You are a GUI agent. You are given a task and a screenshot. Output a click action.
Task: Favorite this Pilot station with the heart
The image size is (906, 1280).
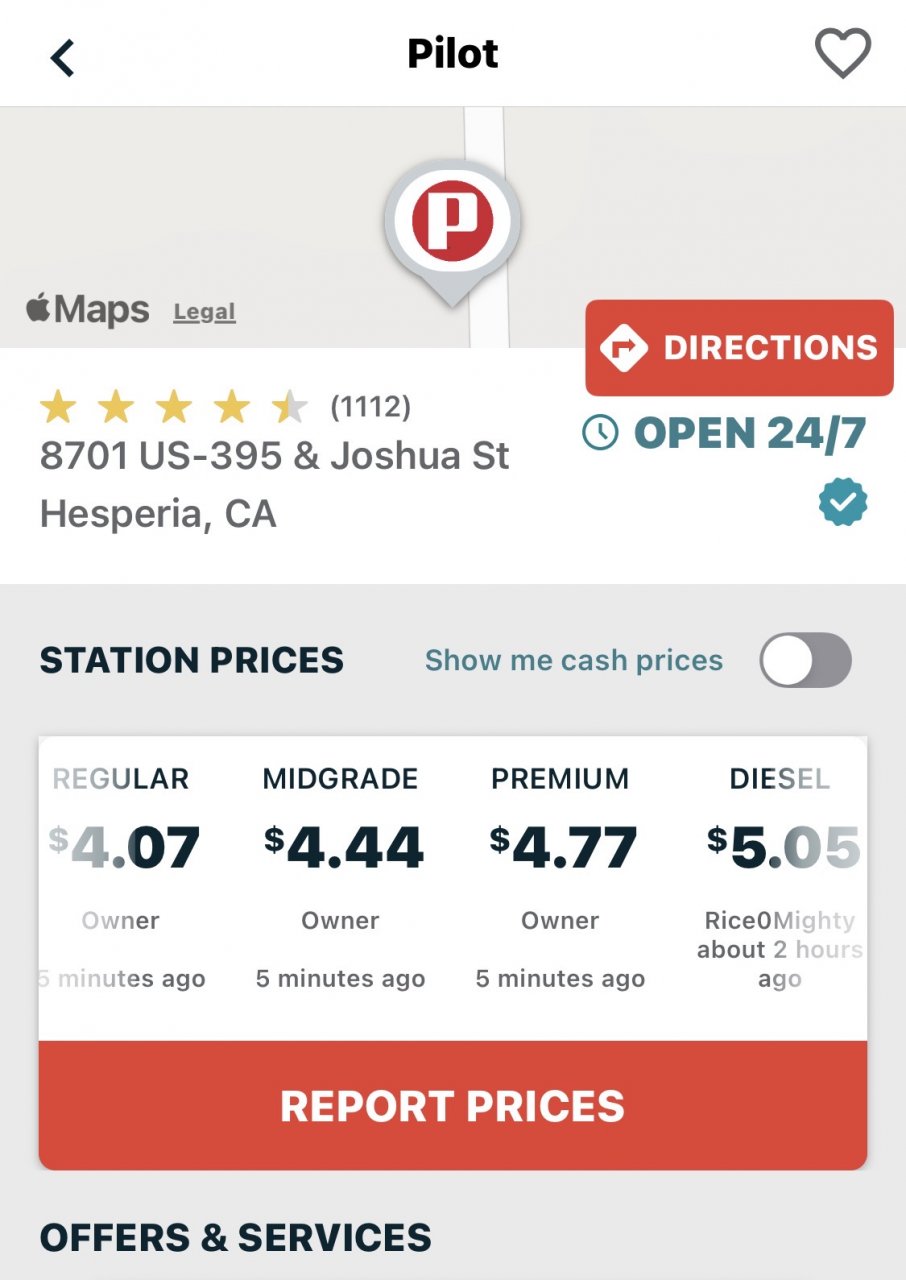click(x=843, y=53)
